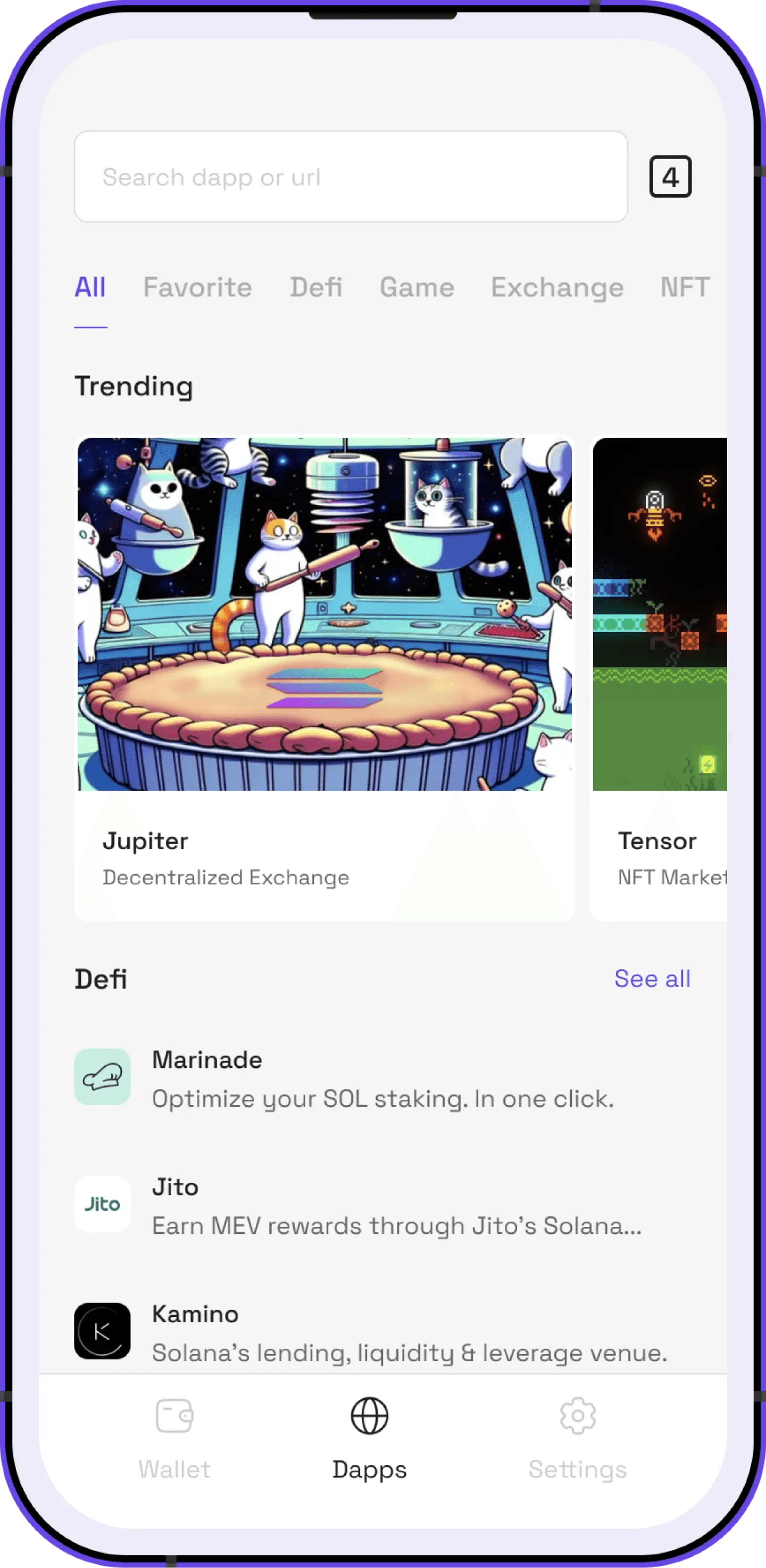The width and height of the screenshot is (766, 1568).
Task: Switch to the Exchange category tab
Action: click(x=557, y=287)
